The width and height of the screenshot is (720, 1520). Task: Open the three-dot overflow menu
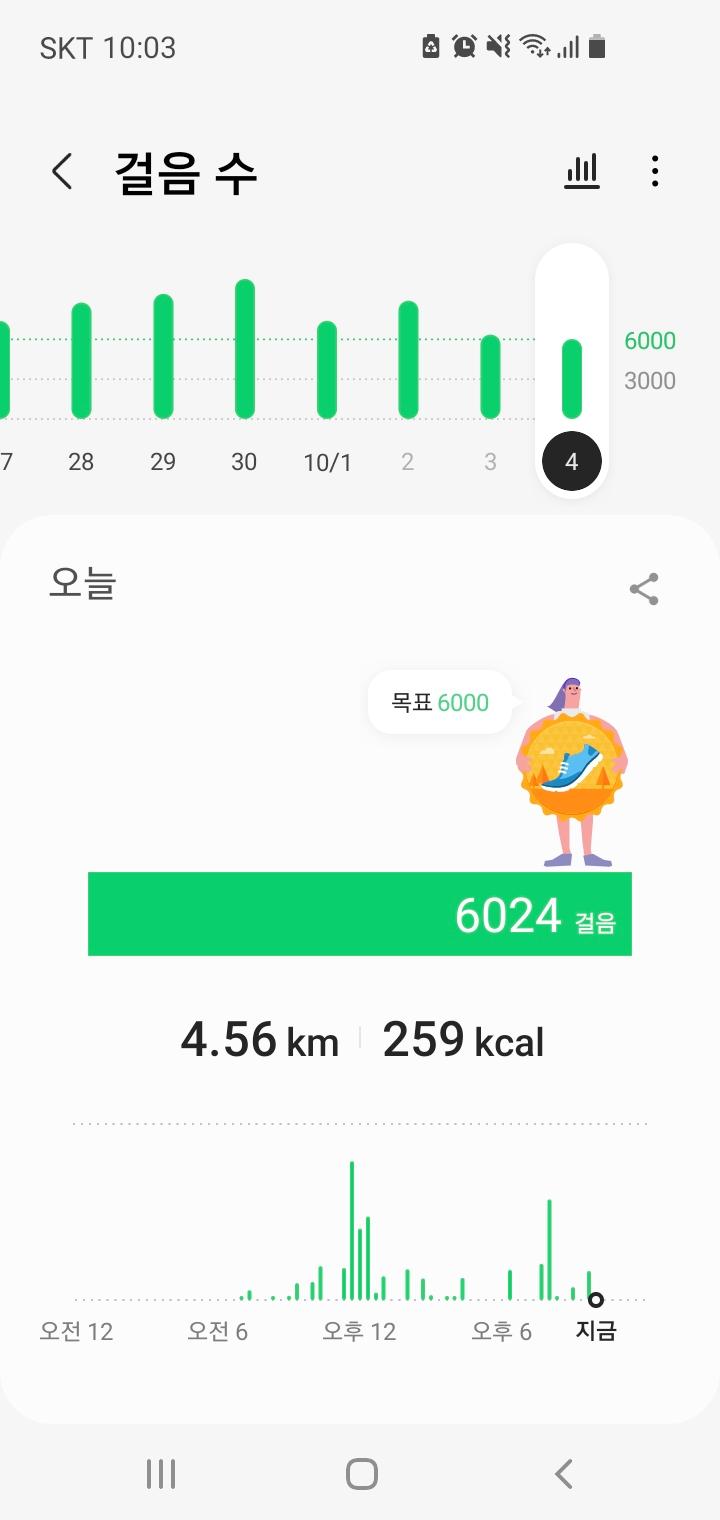point(655,172)
